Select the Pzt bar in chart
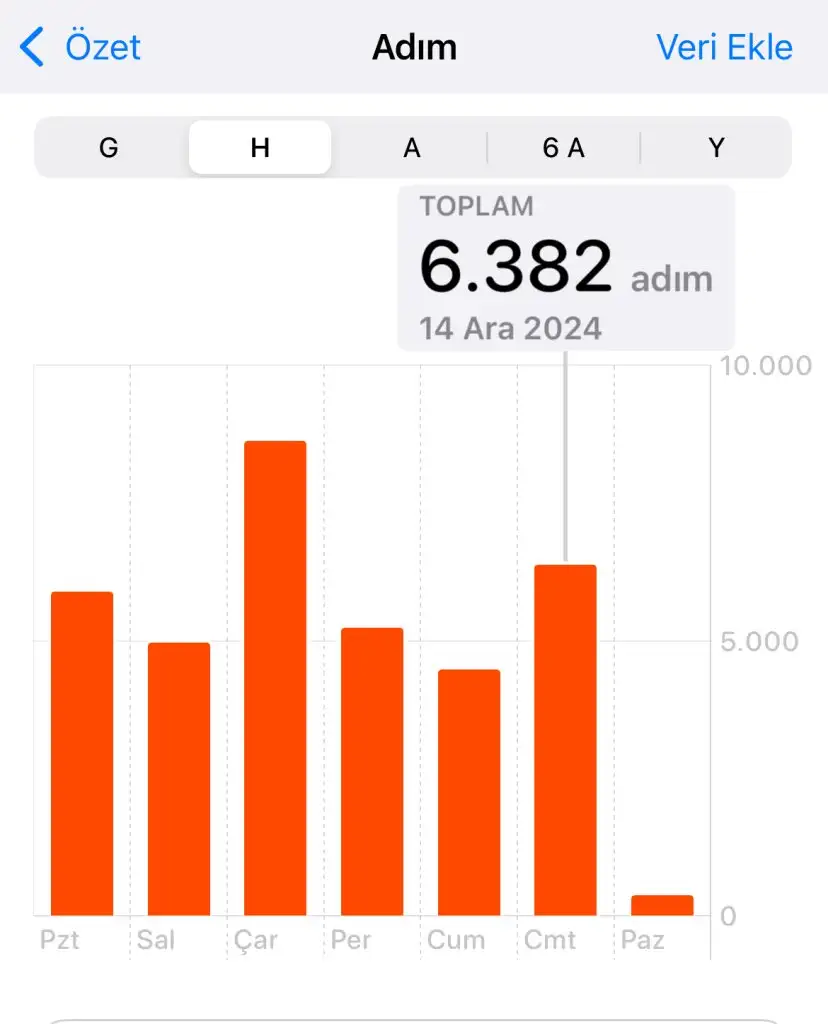The image size is (828, 1024). (x=82, y=753)
